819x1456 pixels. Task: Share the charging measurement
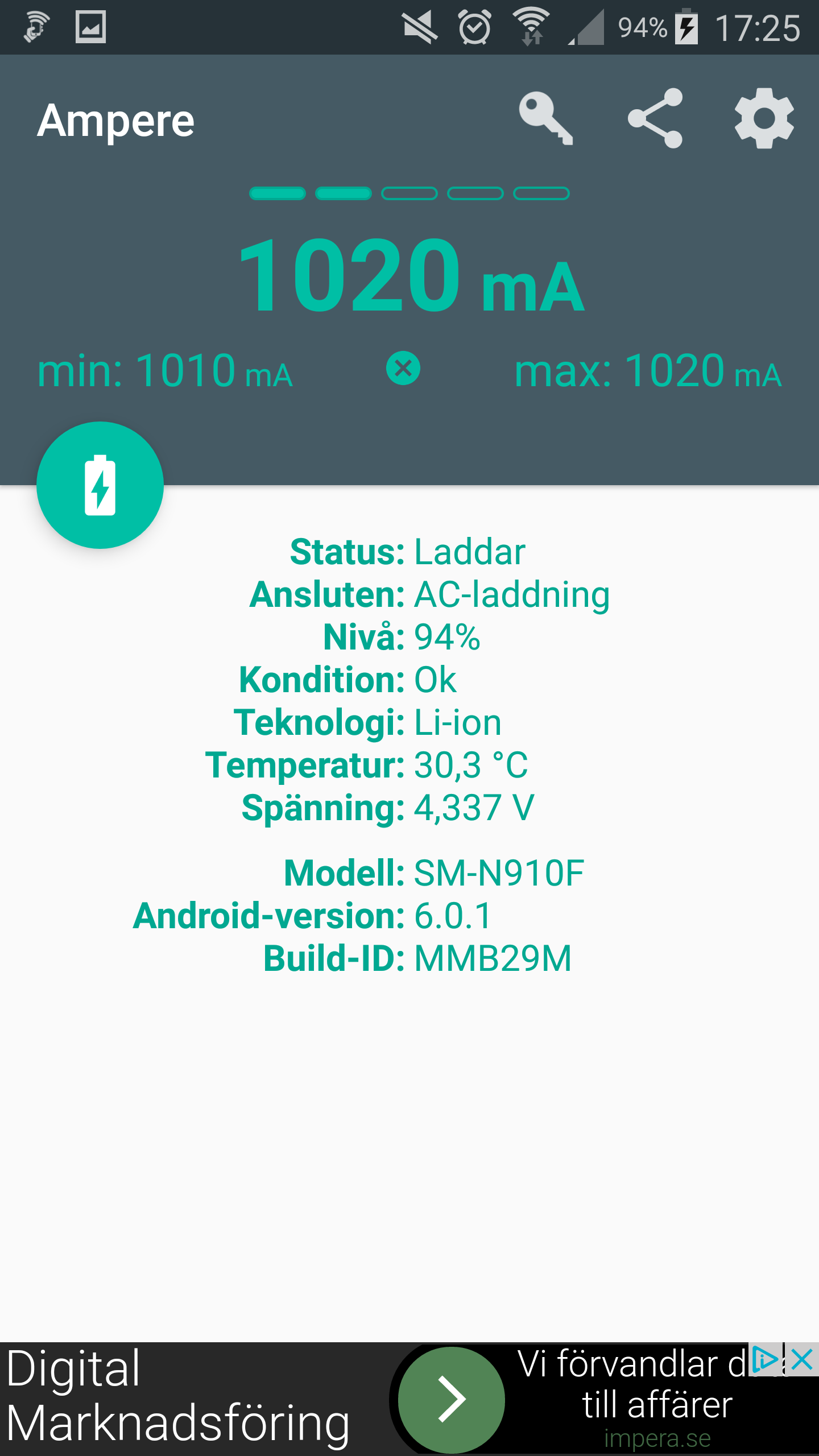pyautogui.click(x=655, y=118)
